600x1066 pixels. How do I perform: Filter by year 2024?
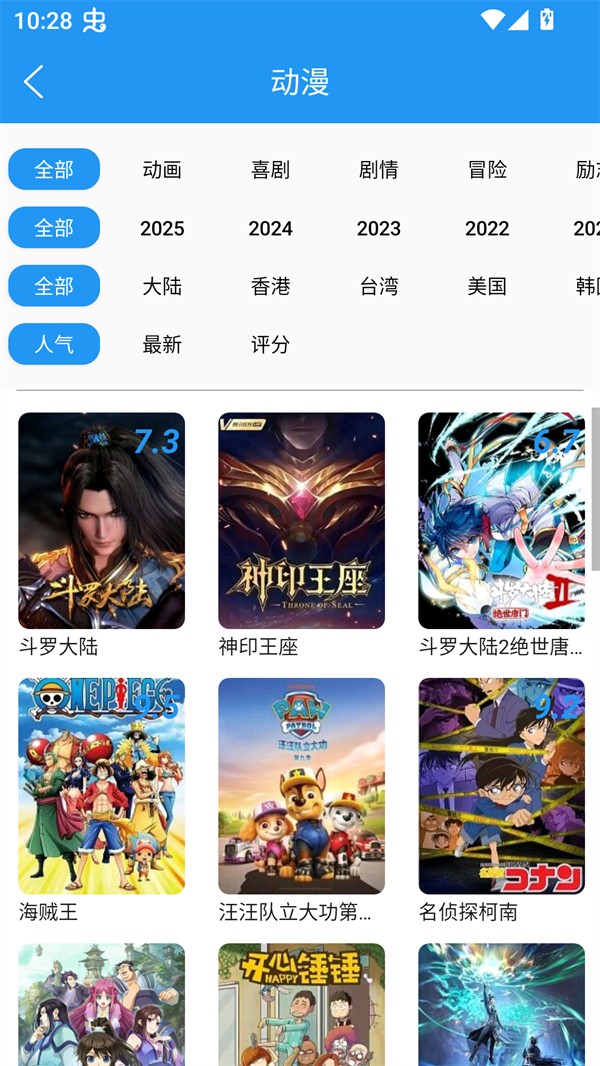coord(270,228)
